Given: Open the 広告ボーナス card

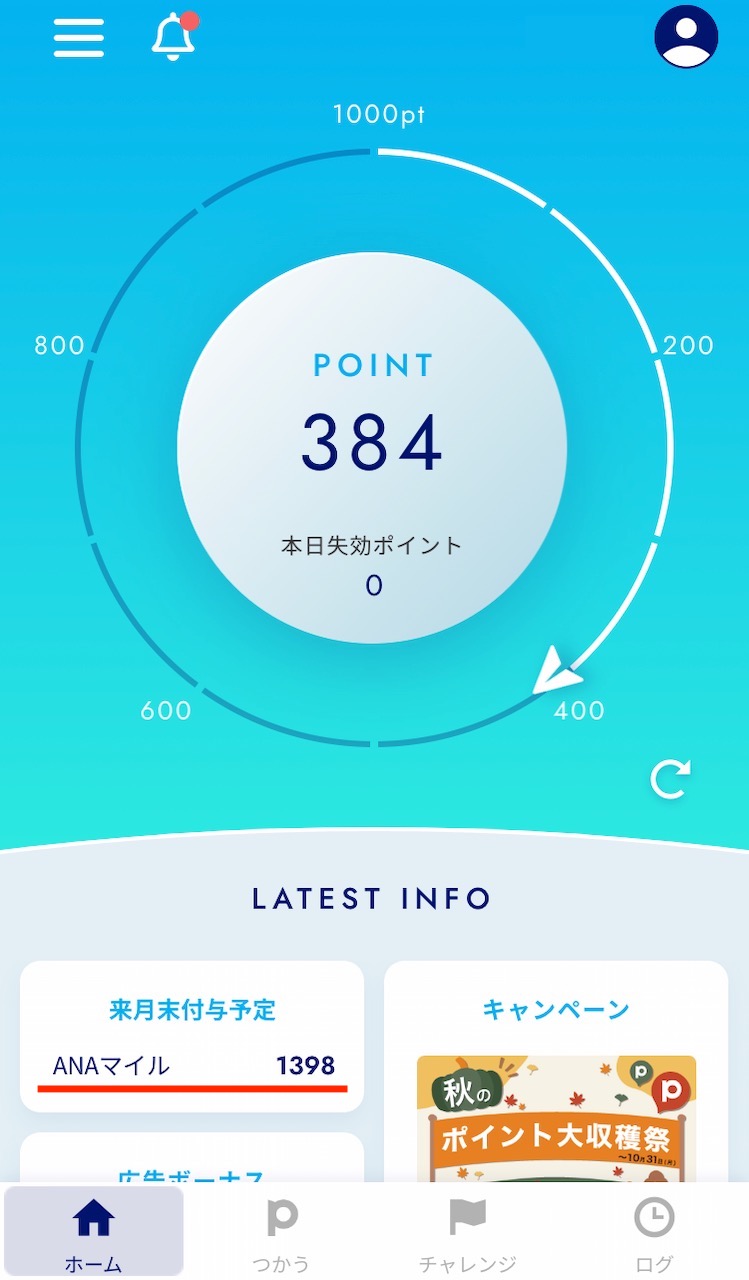Looking at the screenshot, I should pos(192,1158).
